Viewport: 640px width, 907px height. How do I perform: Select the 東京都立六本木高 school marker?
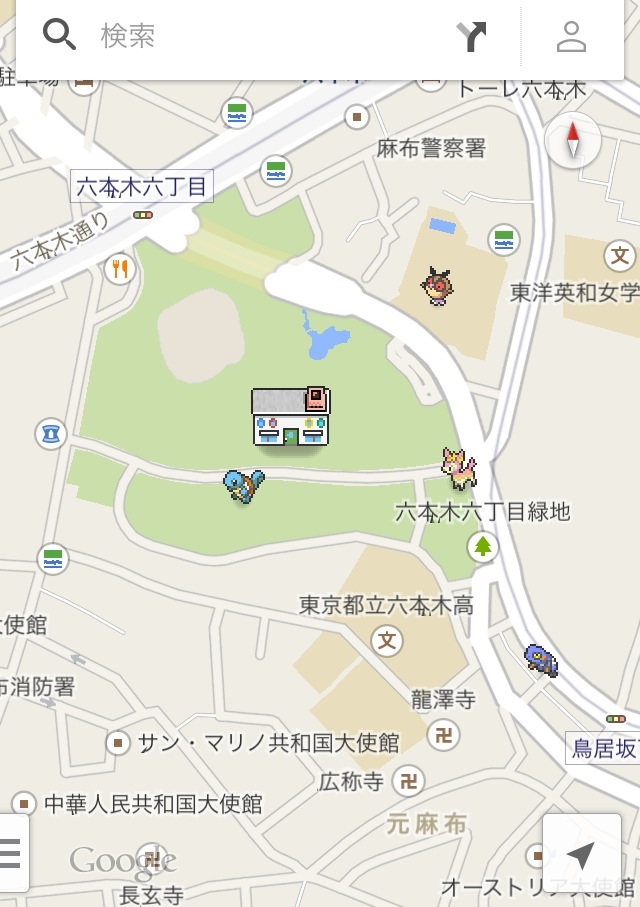point(387,638)
